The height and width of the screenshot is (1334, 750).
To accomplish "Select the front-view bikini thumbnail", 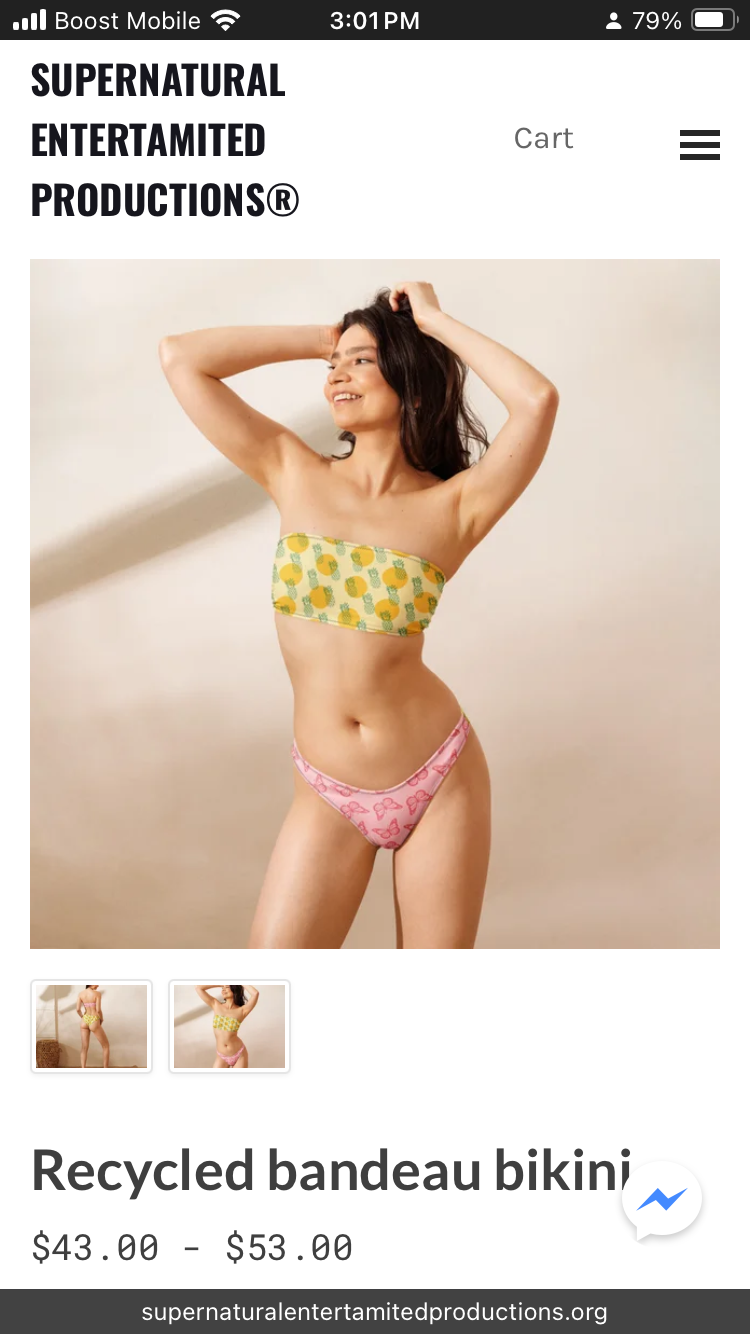I will [229, 1026].
